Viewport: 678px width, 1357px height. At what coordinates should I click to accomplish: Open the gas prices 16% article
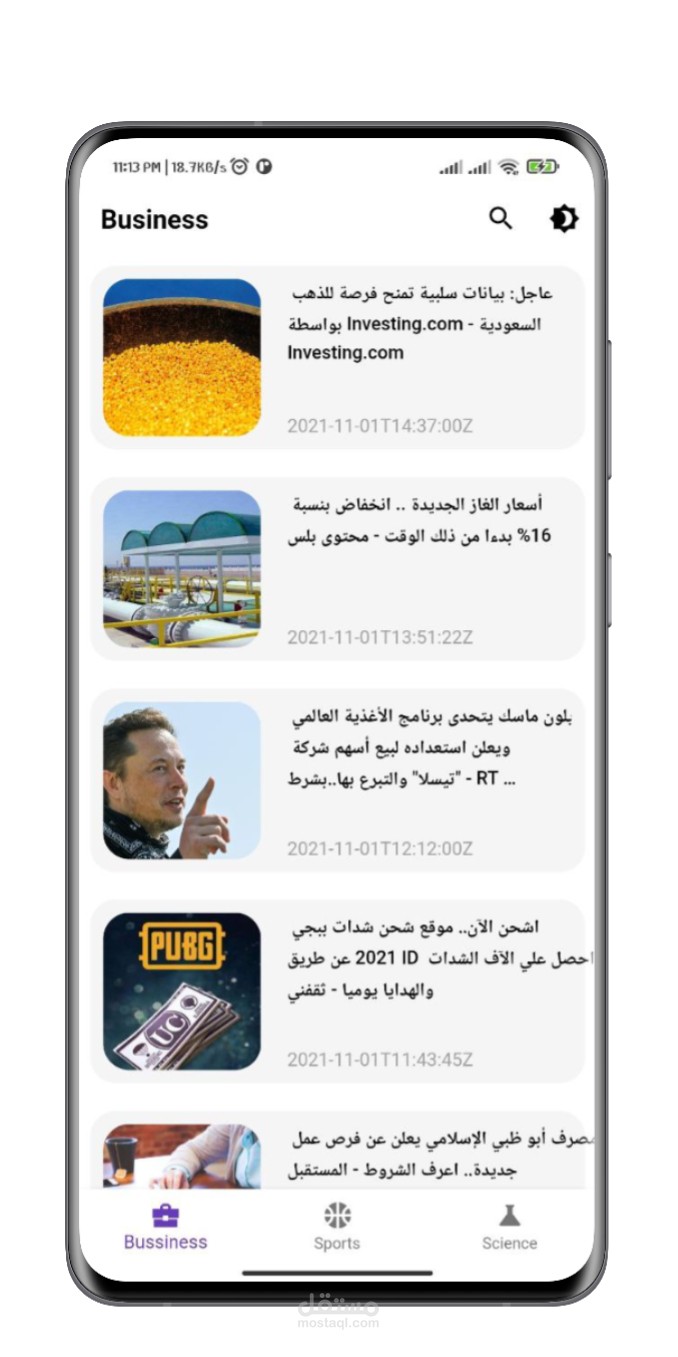click(x=338, y=568)
